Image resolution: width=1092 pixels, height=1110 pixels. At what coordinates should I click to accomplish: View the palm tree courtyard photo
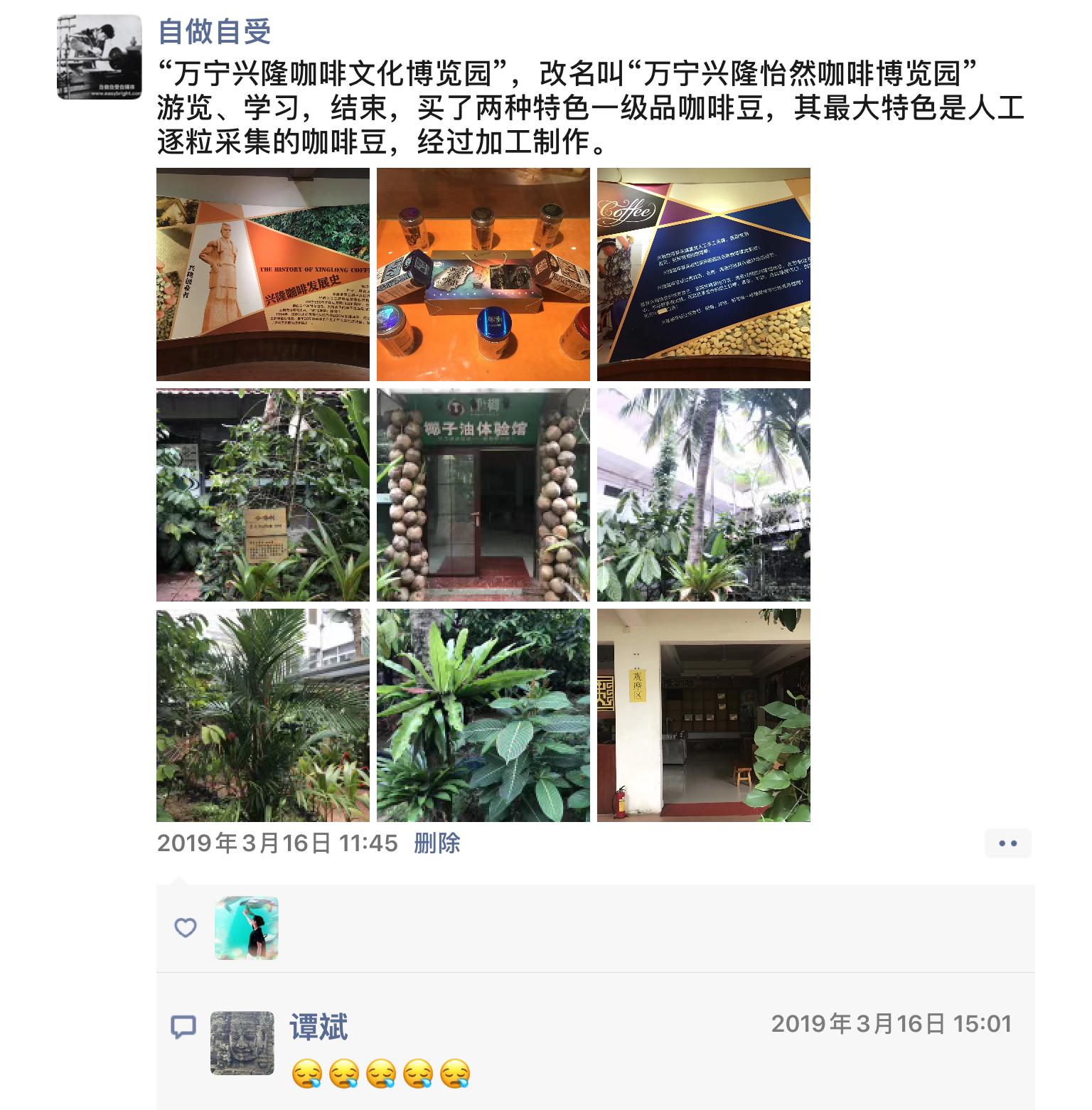(704, 495)
